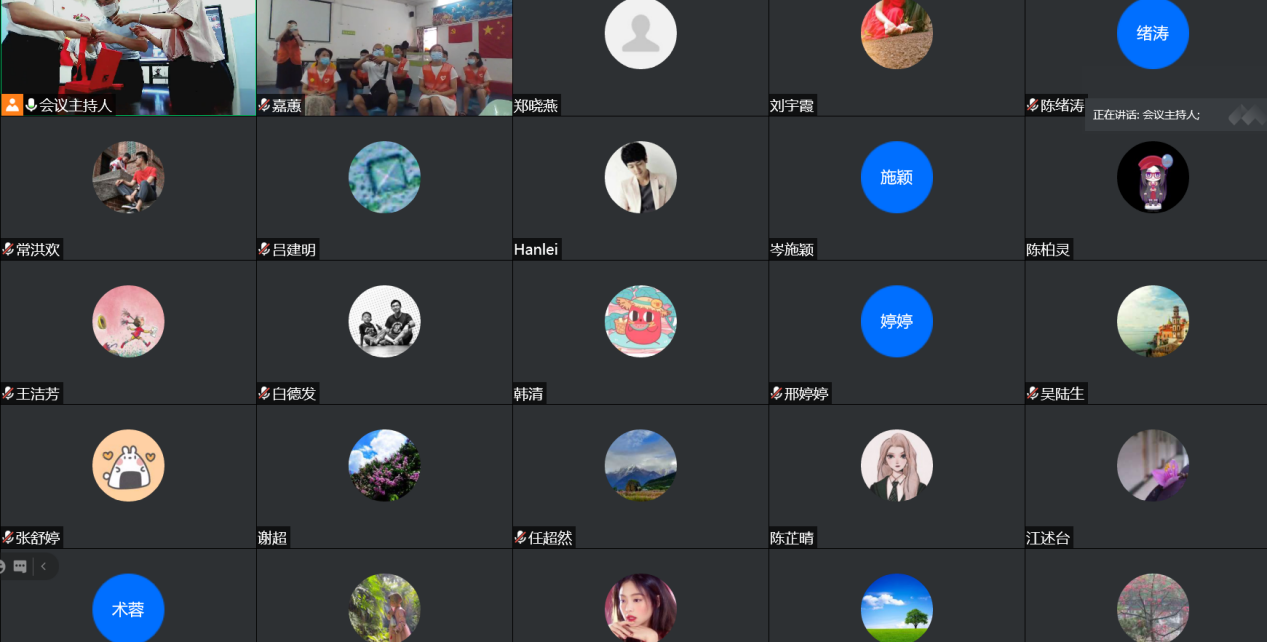Open the chat message bubble icon
The height and width of the screenshot is (642, 1267).
[20, 566]
